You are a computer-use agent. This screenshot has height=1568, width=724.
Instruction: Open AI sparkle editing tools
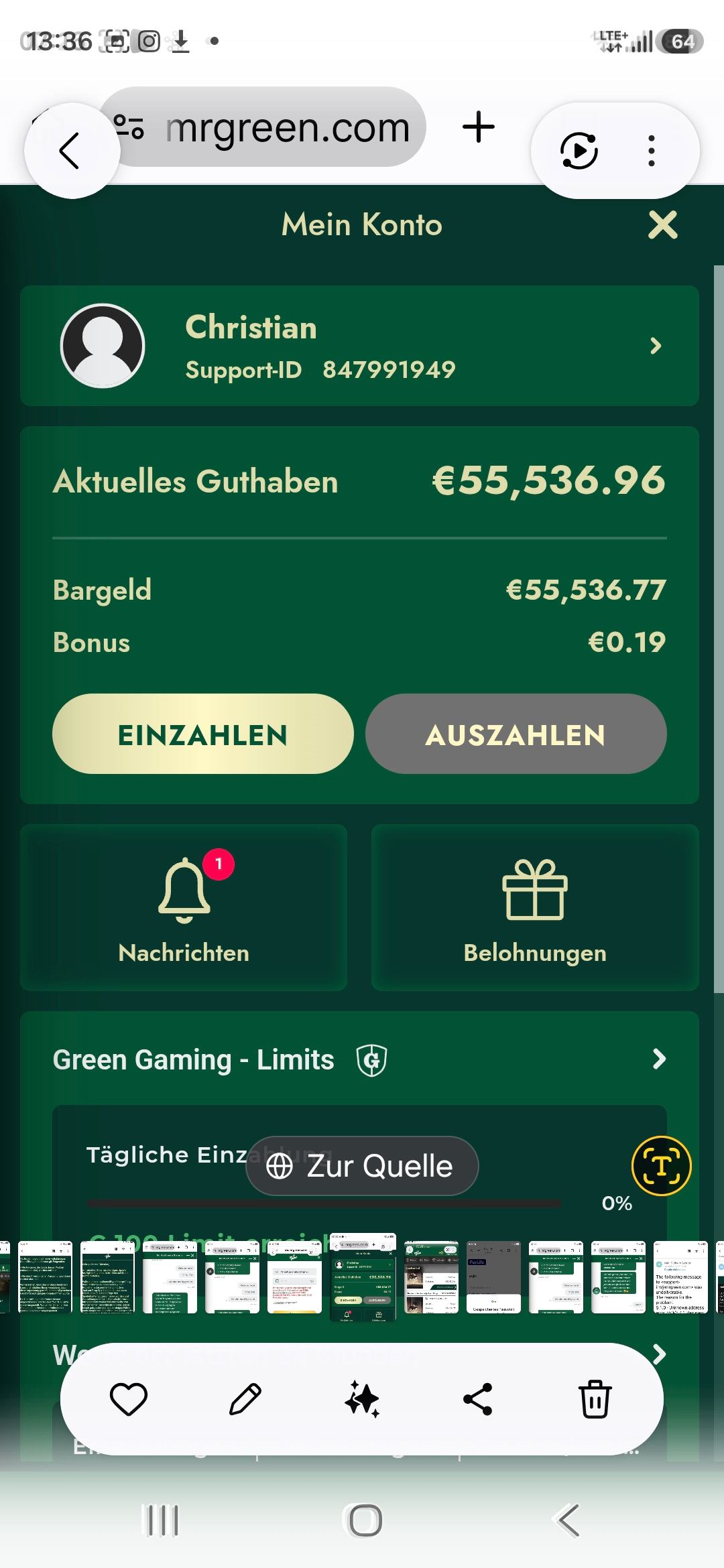click(x=362, y=1399)
